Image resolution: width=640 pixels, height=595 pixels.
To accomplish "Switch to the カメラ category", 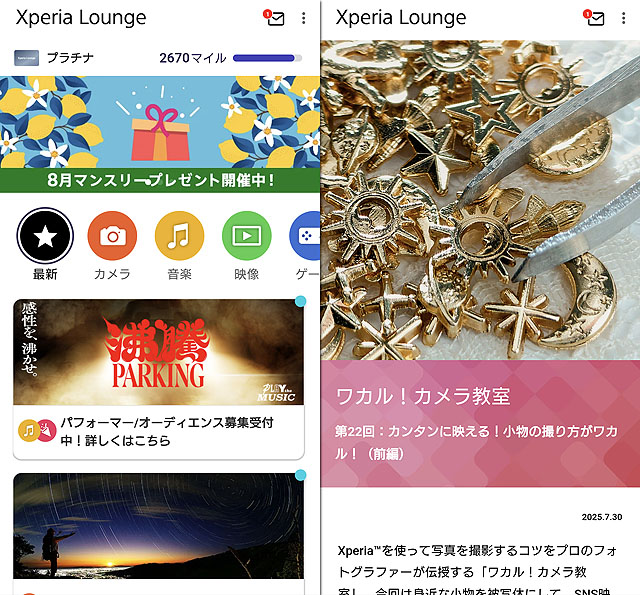I will pos(112,236).
